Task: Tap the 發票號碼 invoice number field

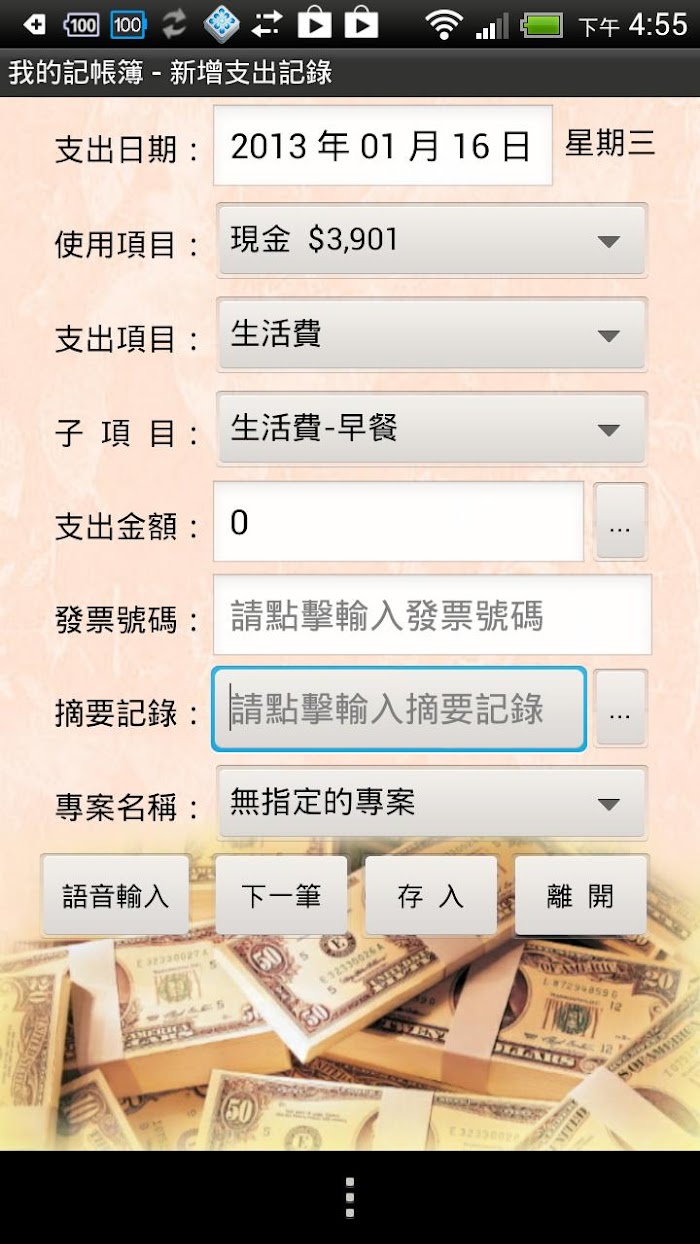Action: pos(432,616)
